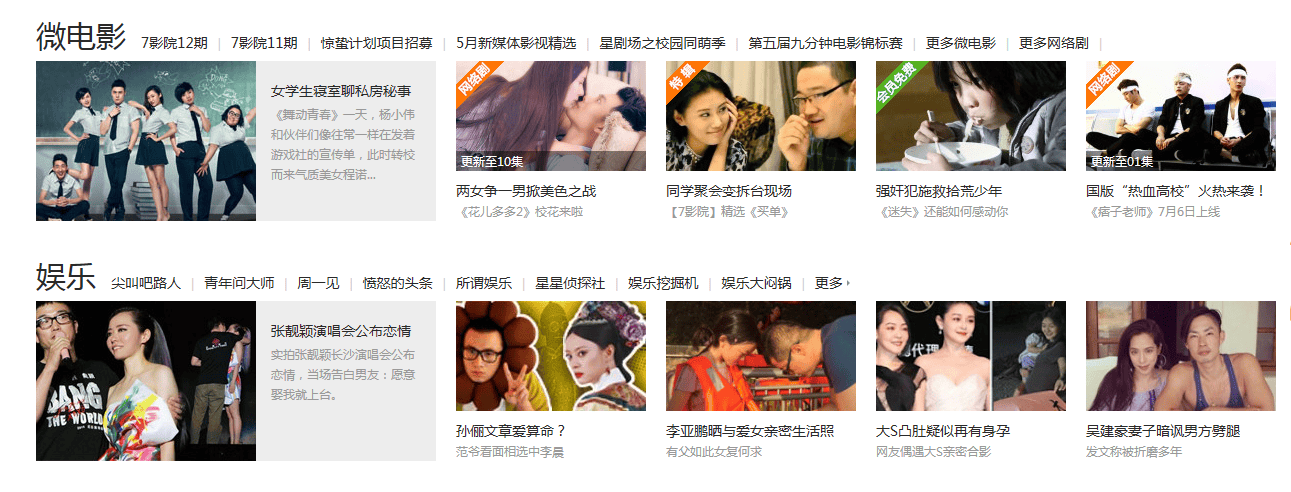Open 第五届九分钟电影锦标赛 link
This screenshot has height=492, width=1291.
pyautogui.click(x=825, y=43)
